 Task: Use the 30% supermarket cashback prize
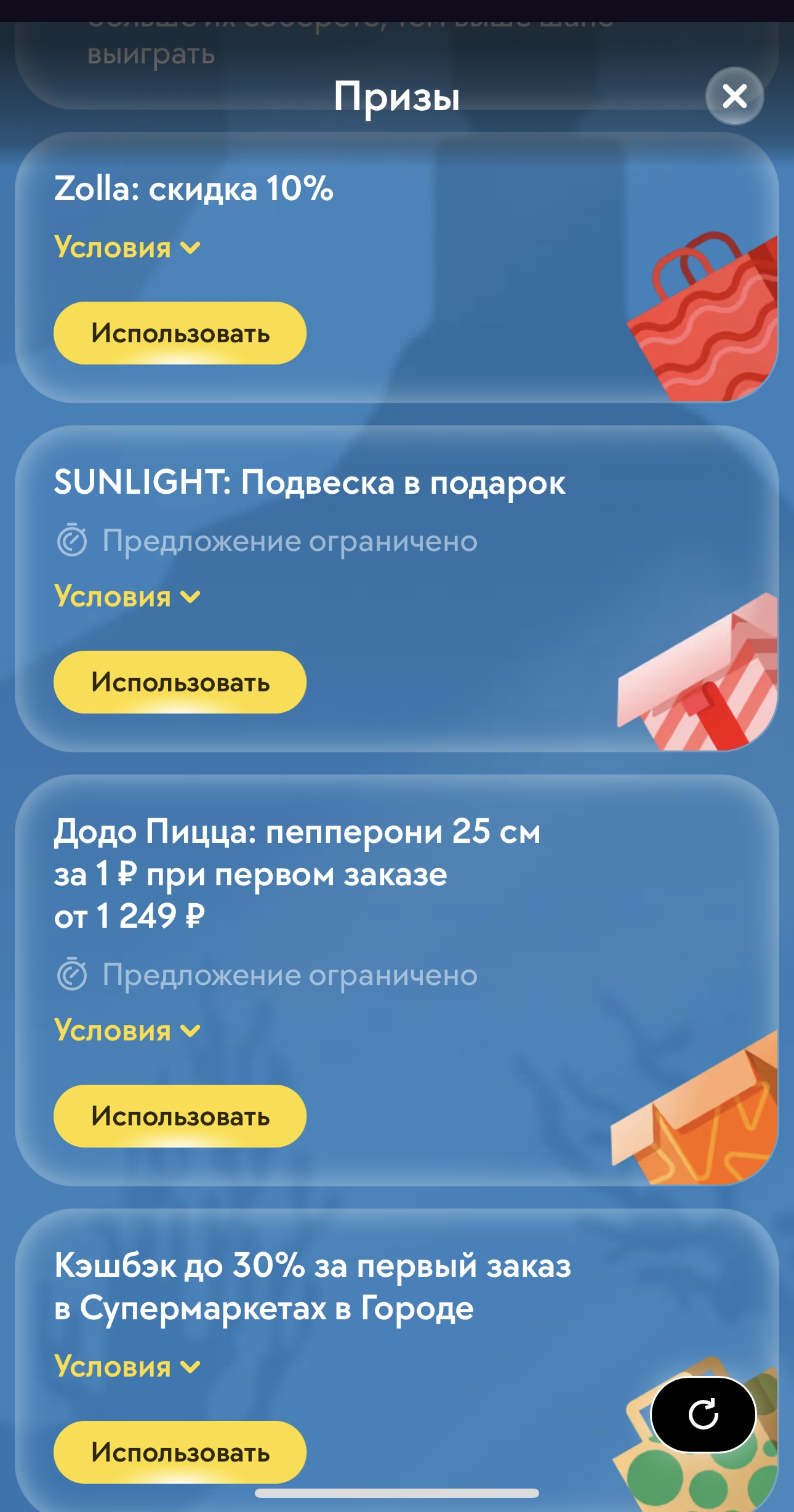pos(180,1452)
